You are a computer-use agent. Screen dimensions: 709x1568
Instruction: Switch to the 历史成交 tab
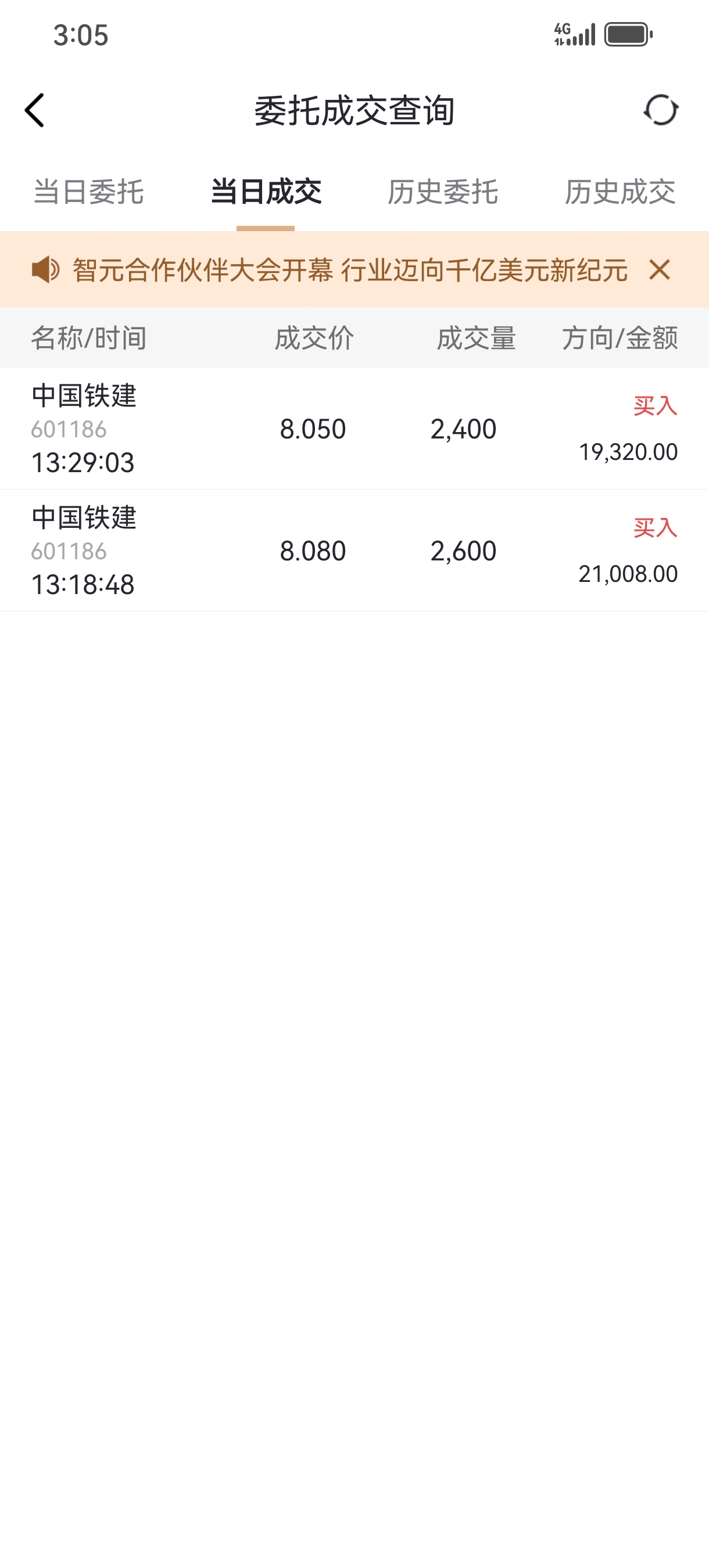click(620, 192)
